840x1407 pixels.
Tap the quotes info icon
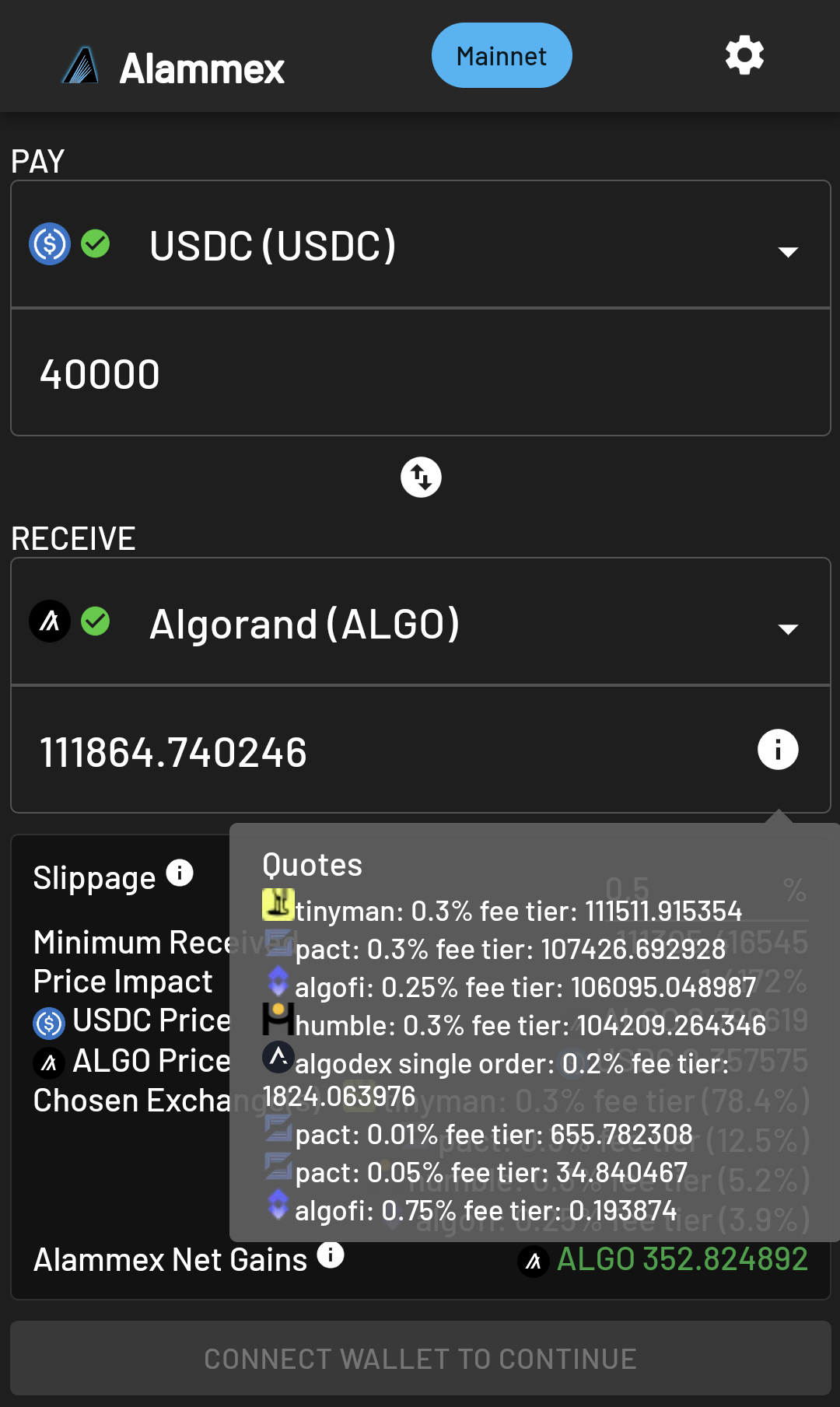click(778, 750)
